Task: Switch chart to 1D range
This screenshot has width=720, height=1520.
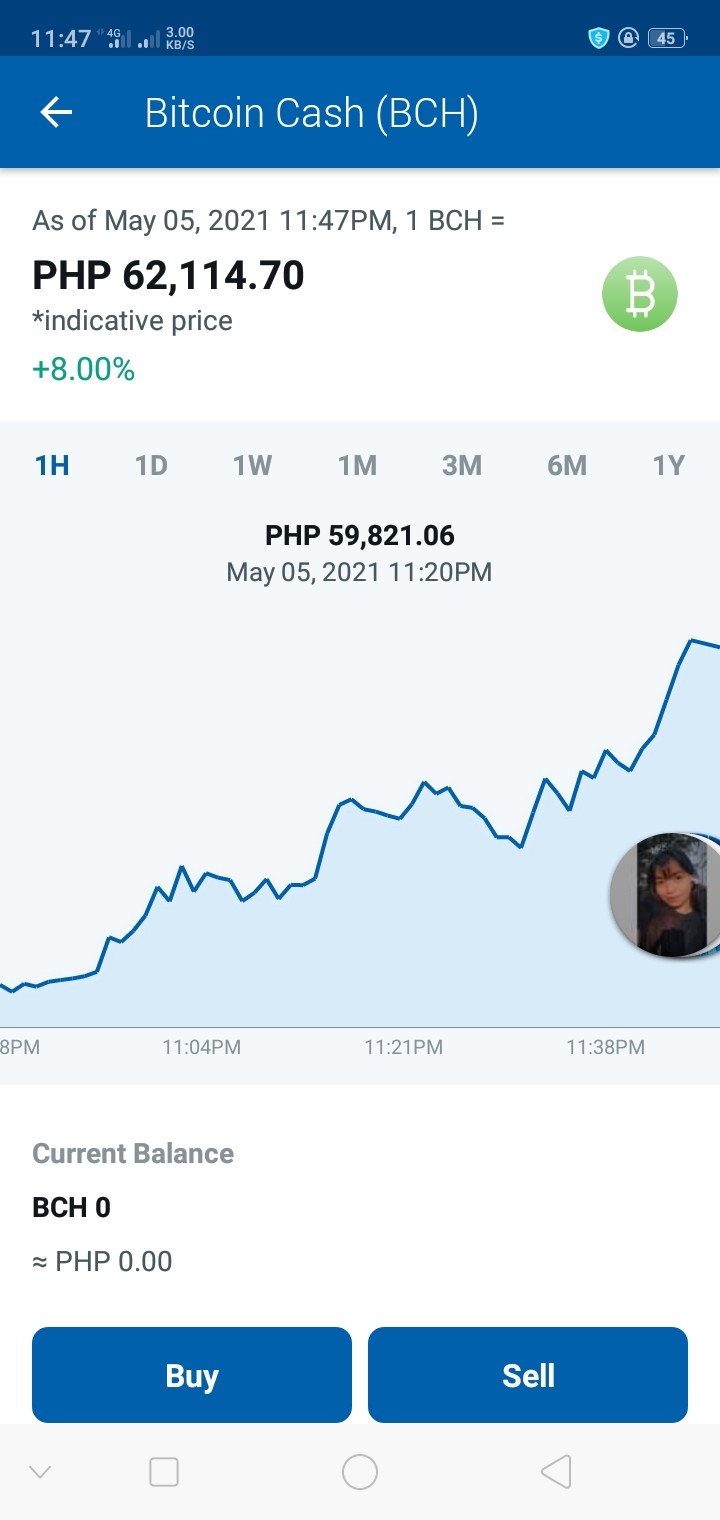Action: point(151,465)
